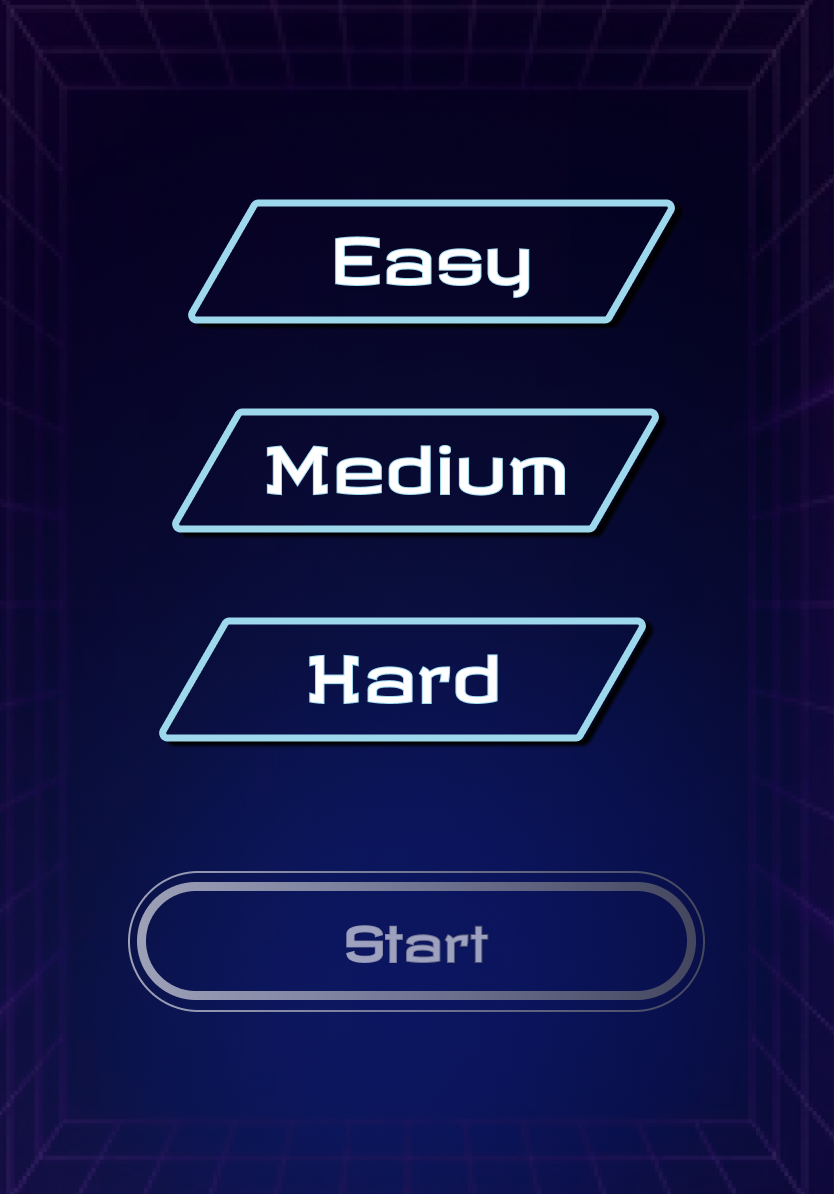Pick the Hard difficulty level

(x=403, y=680)
